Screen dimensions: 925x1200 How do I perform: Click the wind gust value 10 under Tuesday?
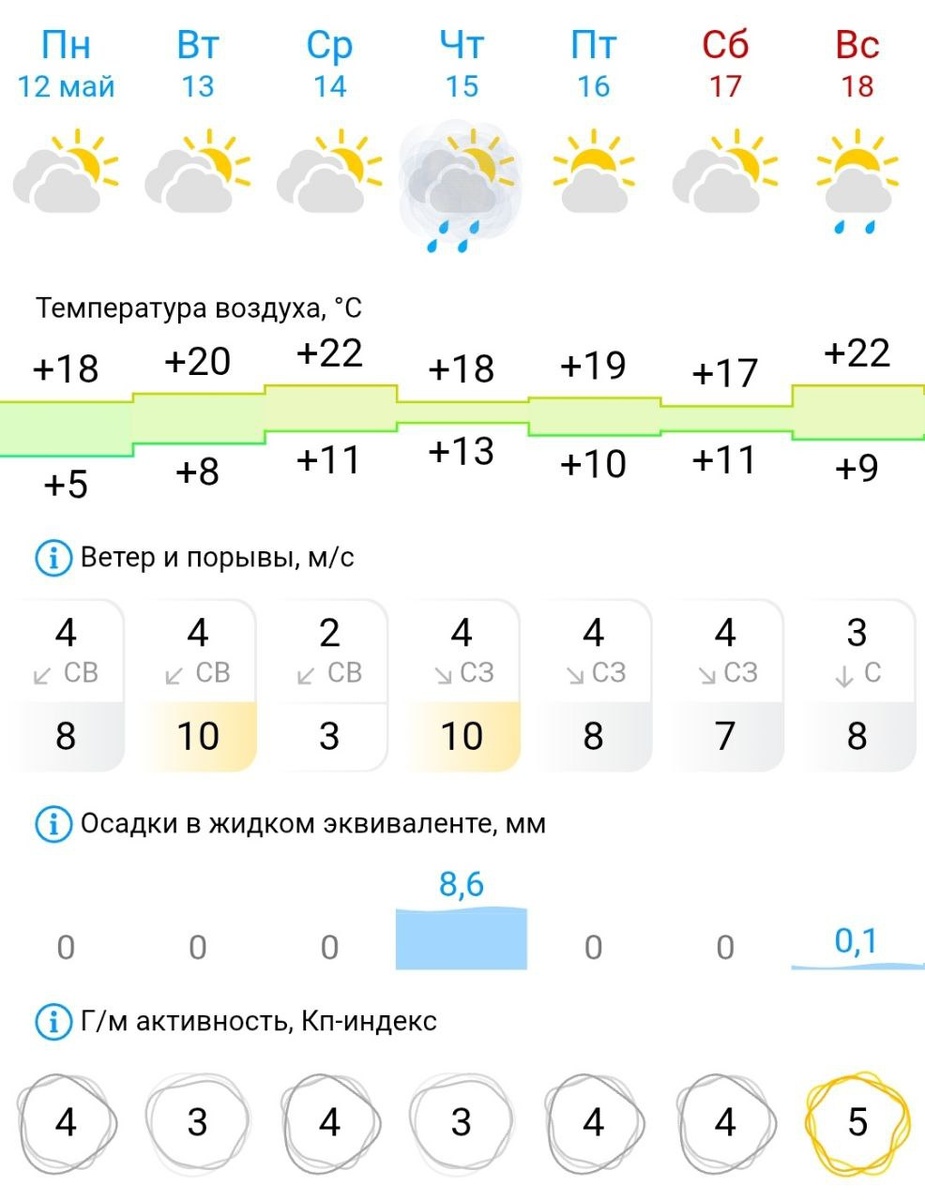198,737
